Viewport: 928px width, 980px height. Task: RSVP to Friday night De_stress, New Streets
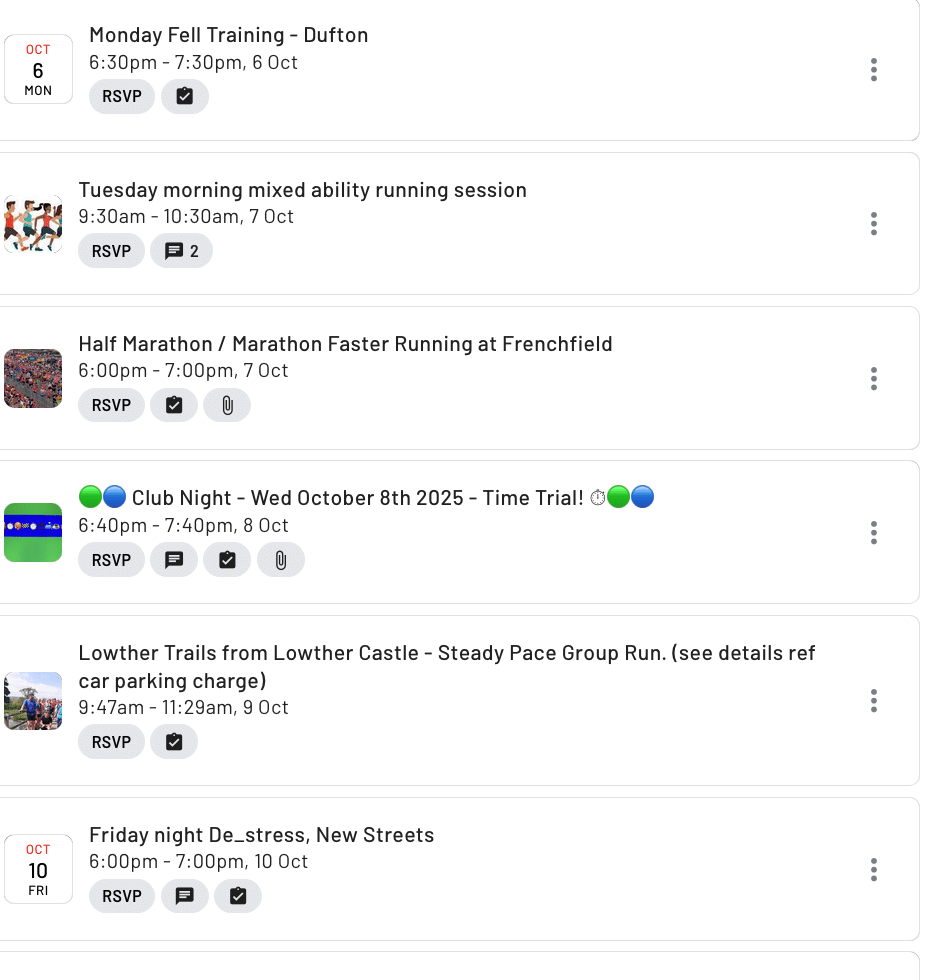[x=122, y=896]
